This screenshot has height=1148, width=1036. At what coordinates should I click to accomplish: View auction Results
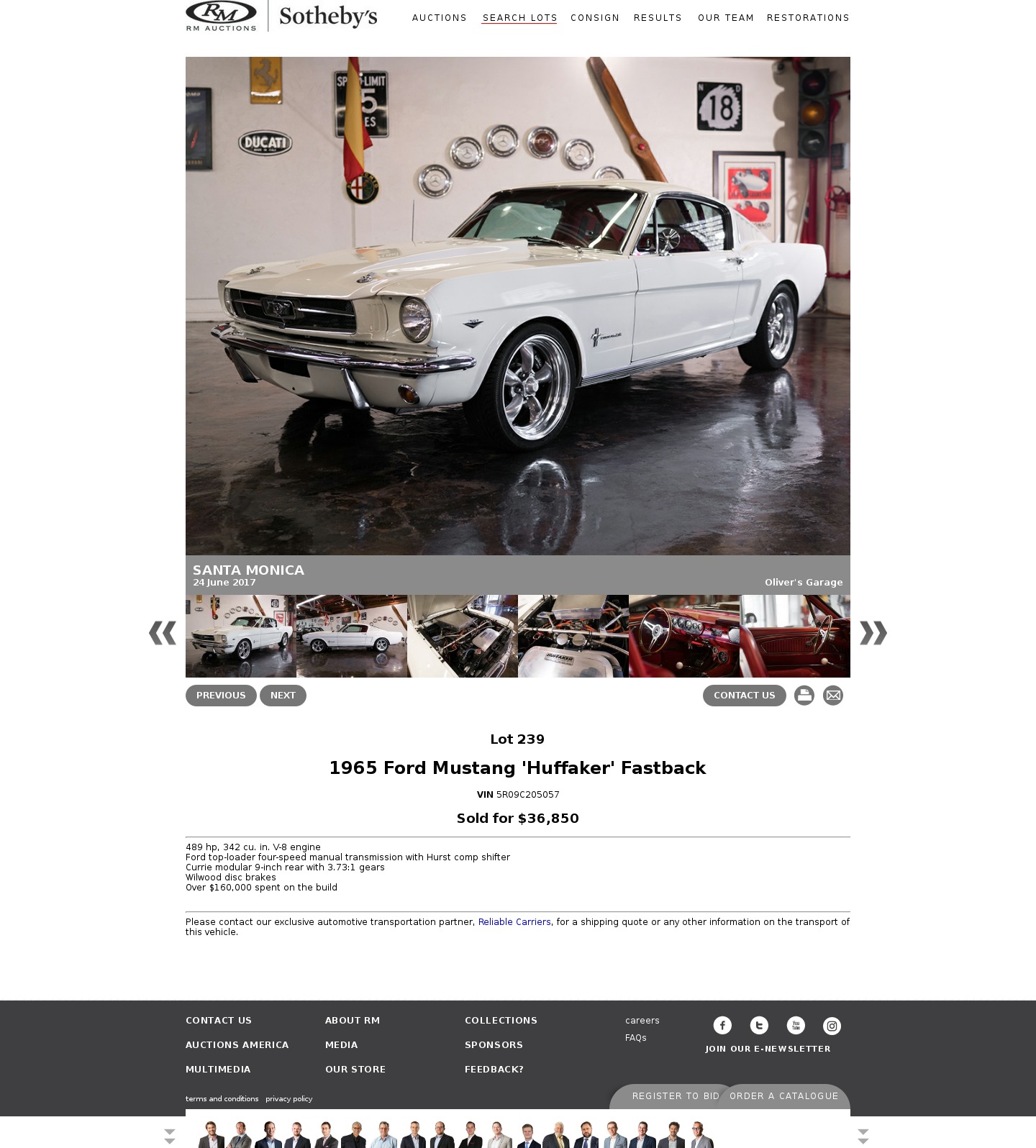[x=657, y=18]
